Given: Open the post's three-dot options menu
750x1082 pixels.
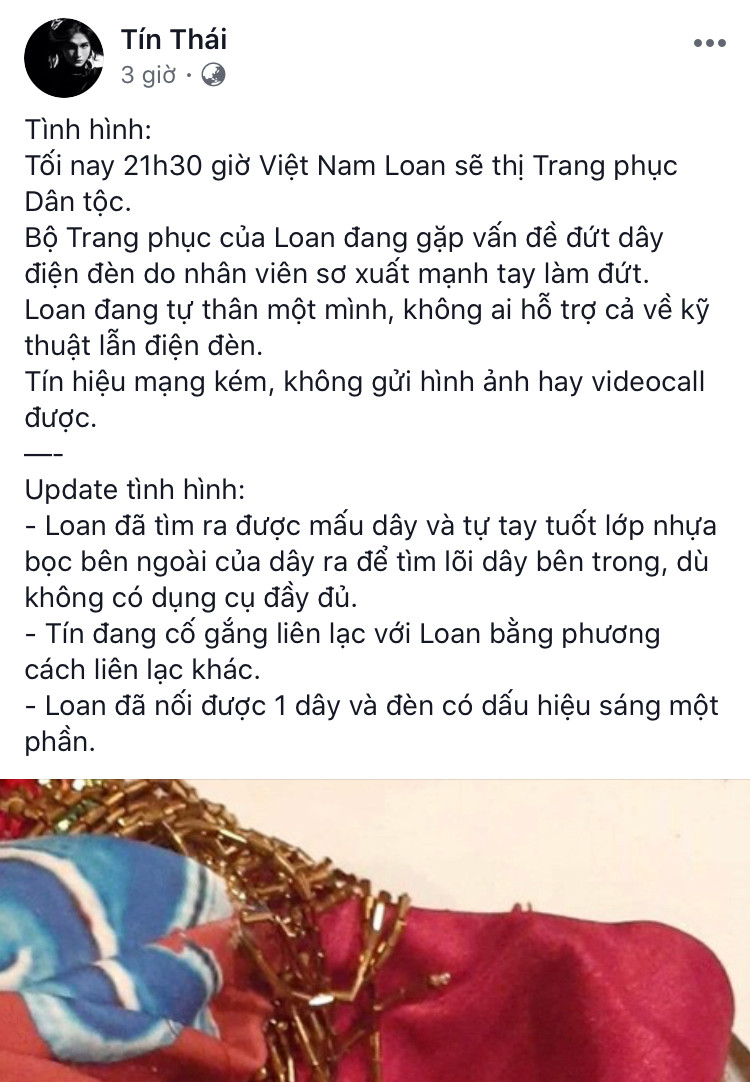Looking at the screenshot, I should click(709, 45).
